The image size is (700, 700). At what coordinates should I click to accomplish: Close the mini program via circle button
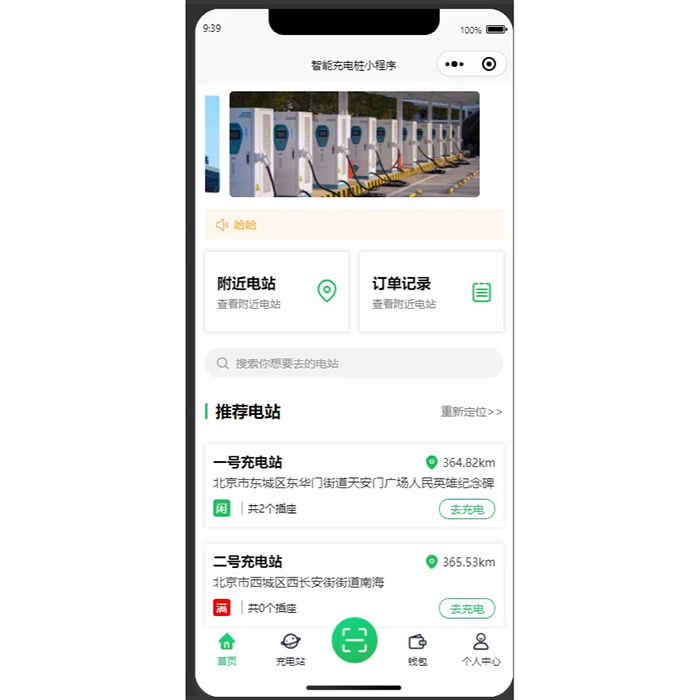pos(488,64)
